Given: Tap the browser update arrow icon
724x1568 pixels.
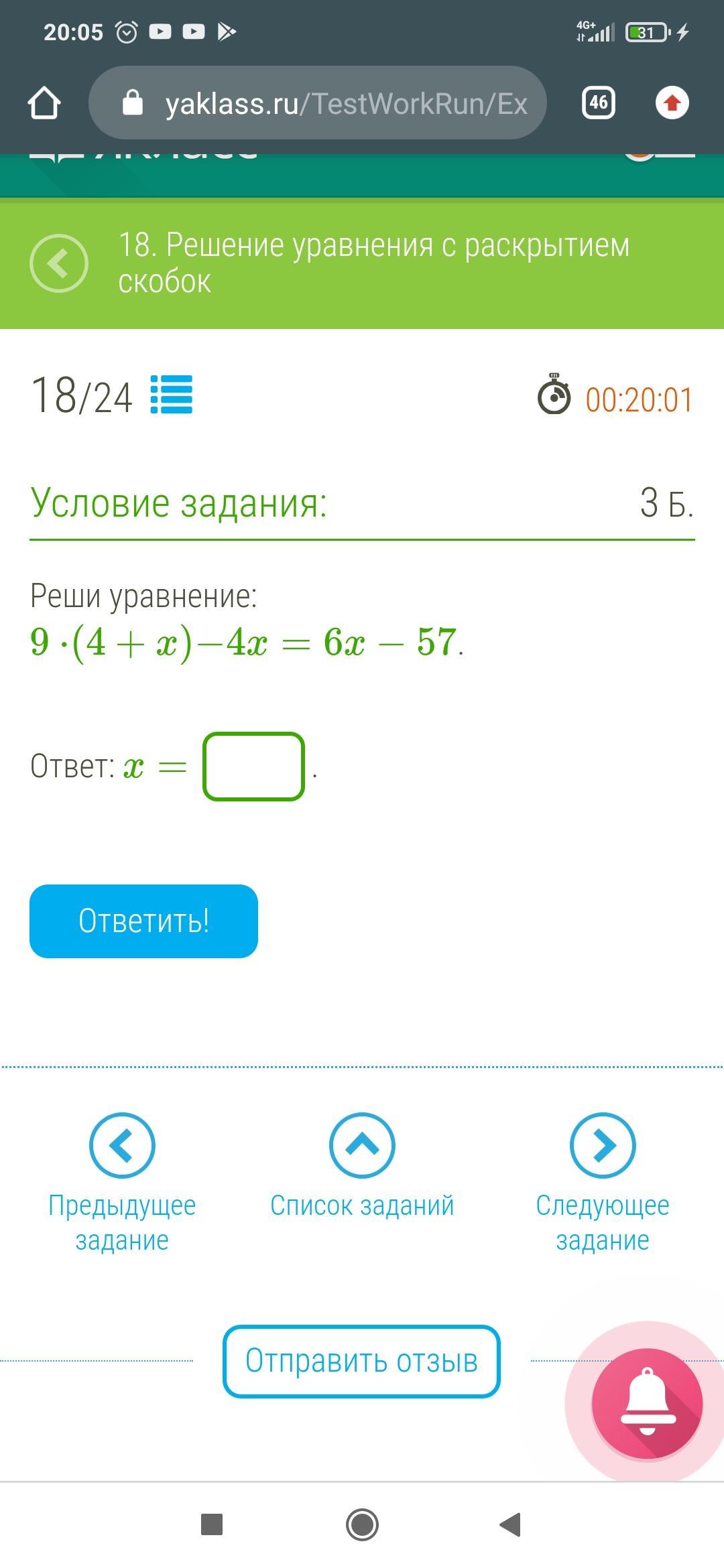Looking at the screenshot, I should pos(672,103).
